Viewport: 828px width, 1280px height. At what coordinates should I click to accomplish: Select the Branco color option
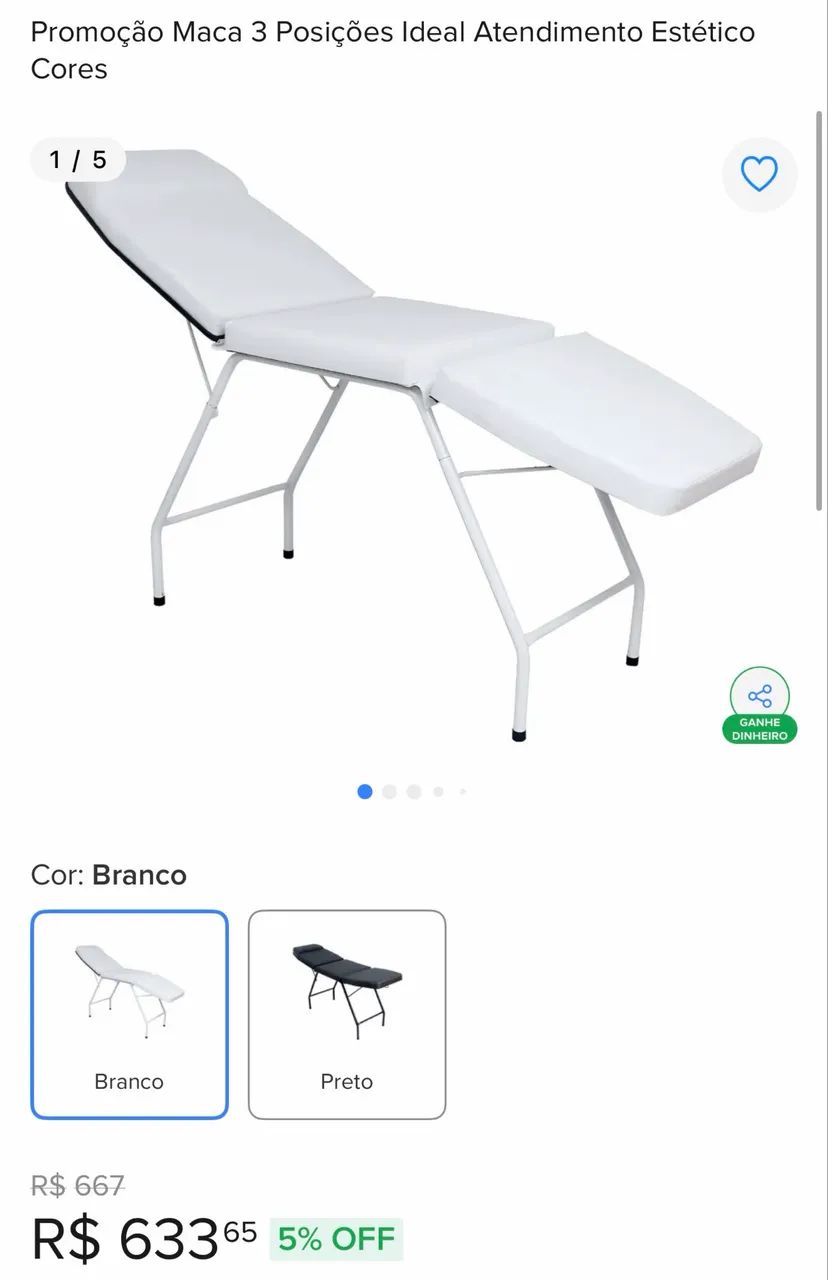(x=129, y=1012)
